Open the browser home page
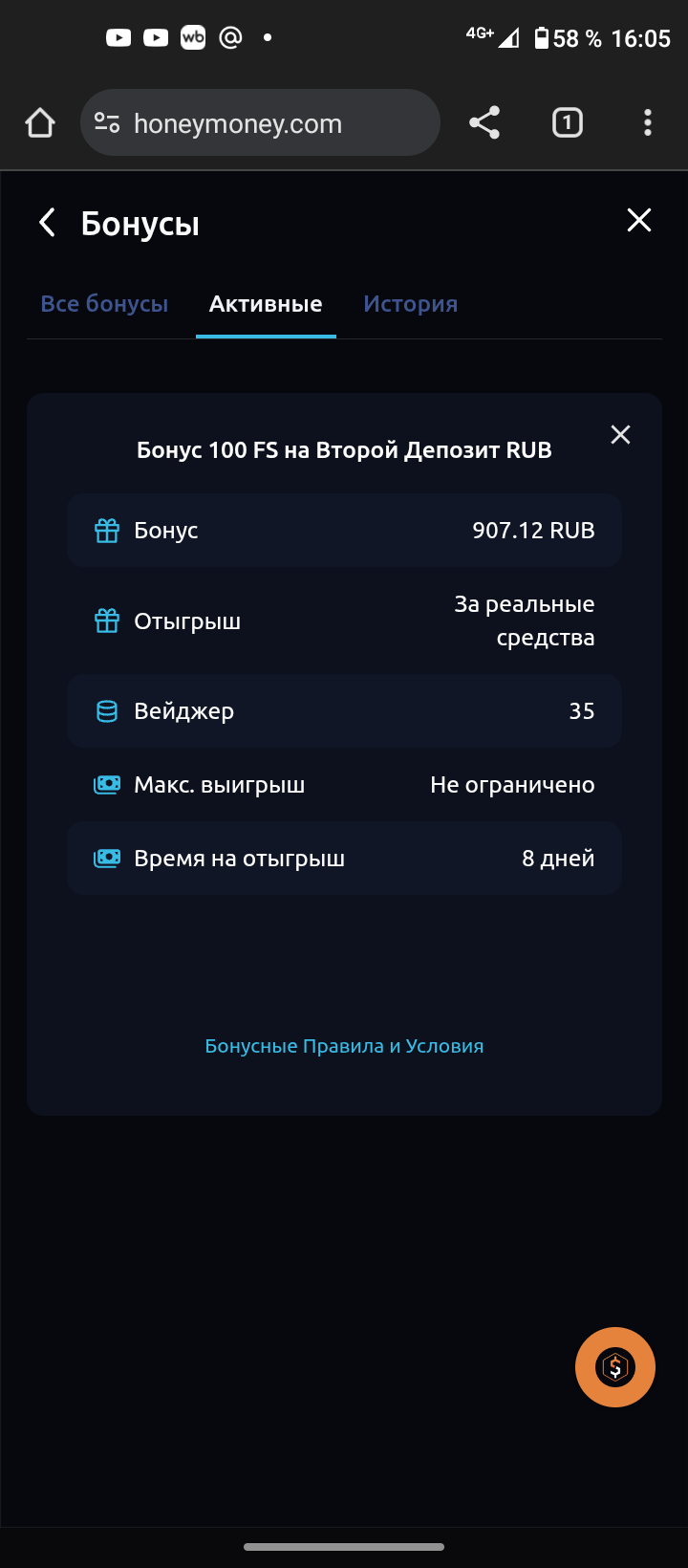 (x=40, y=123)
